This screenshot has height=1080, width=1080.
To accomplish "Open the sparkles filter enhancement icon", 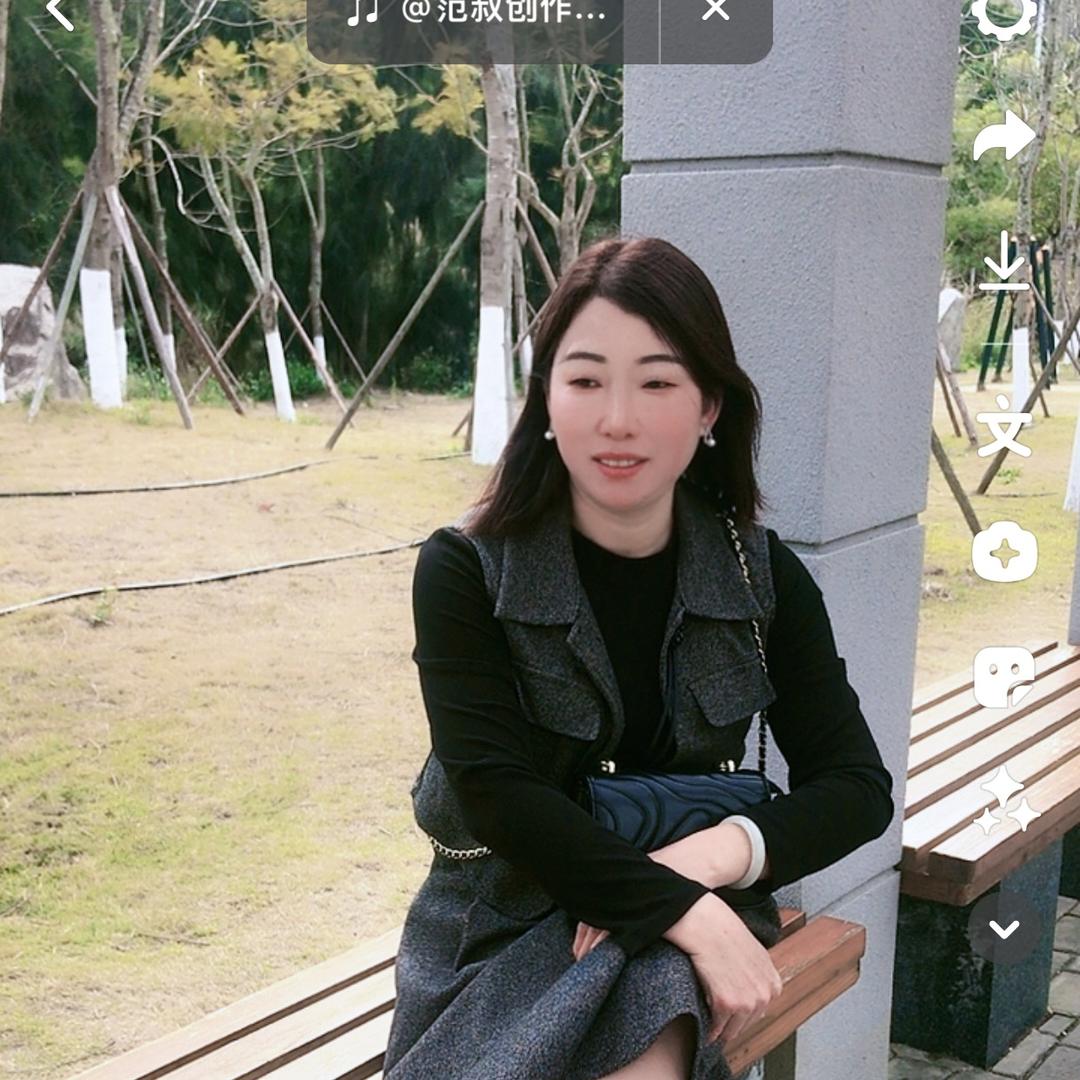I will click(1004, 802).
